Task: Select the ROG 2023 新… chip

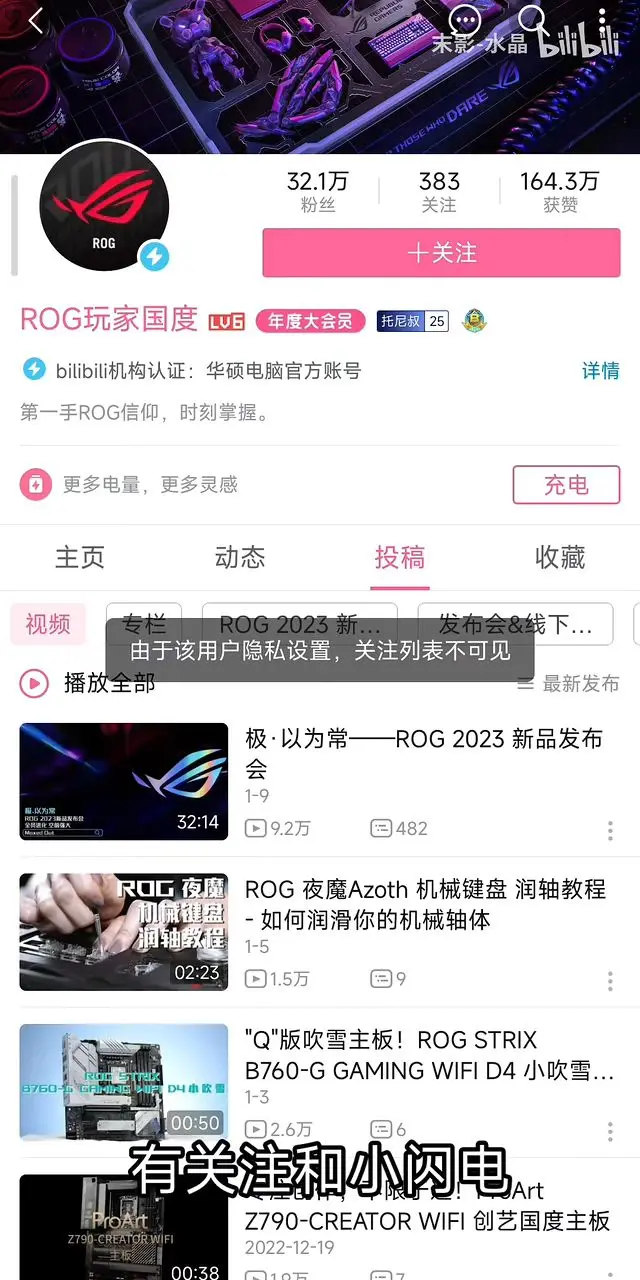Action: [299, 625]
